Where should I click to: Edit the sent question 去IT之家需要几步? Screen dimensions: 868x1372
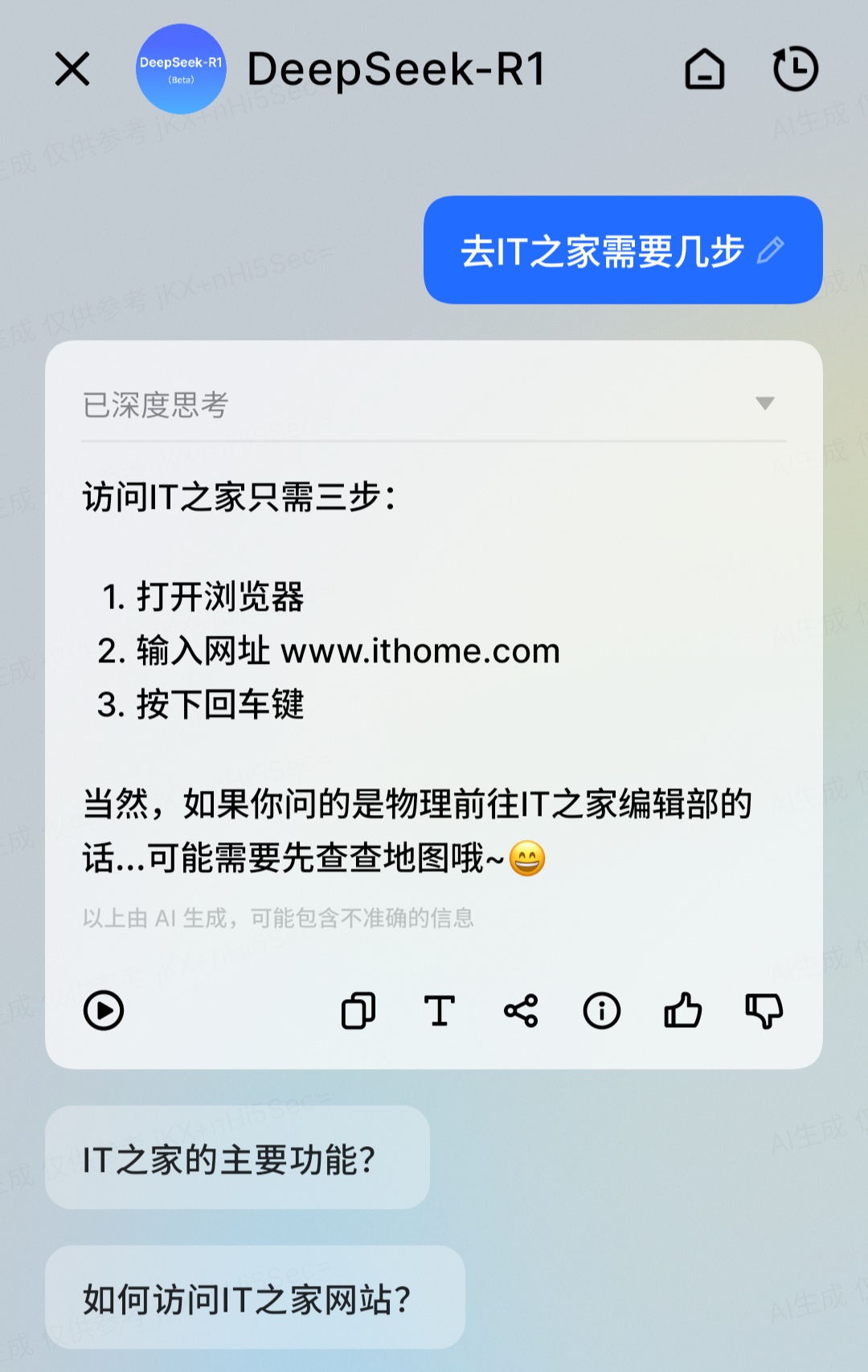[770, 250]
